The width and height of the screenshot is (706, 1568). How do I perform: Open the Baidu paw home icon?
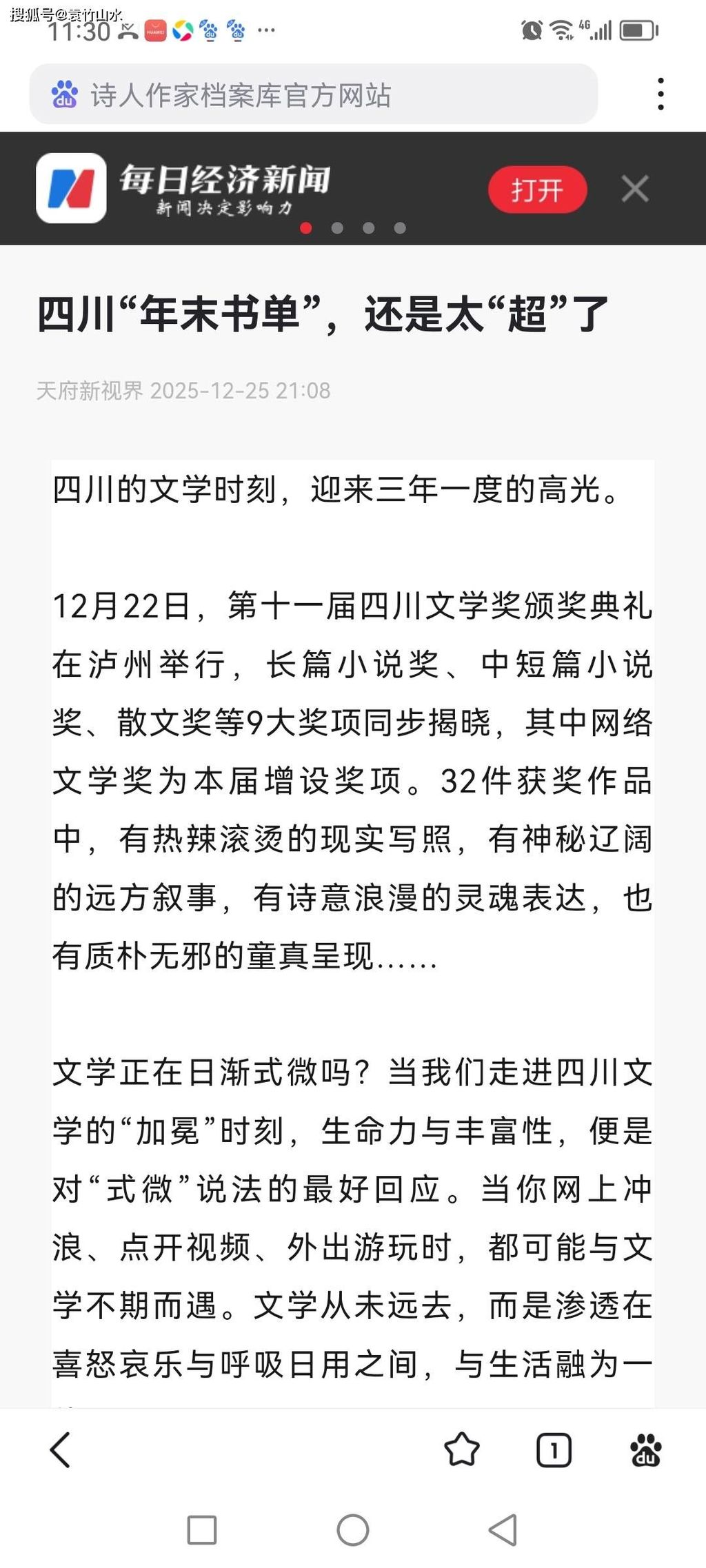(645, 1450)
